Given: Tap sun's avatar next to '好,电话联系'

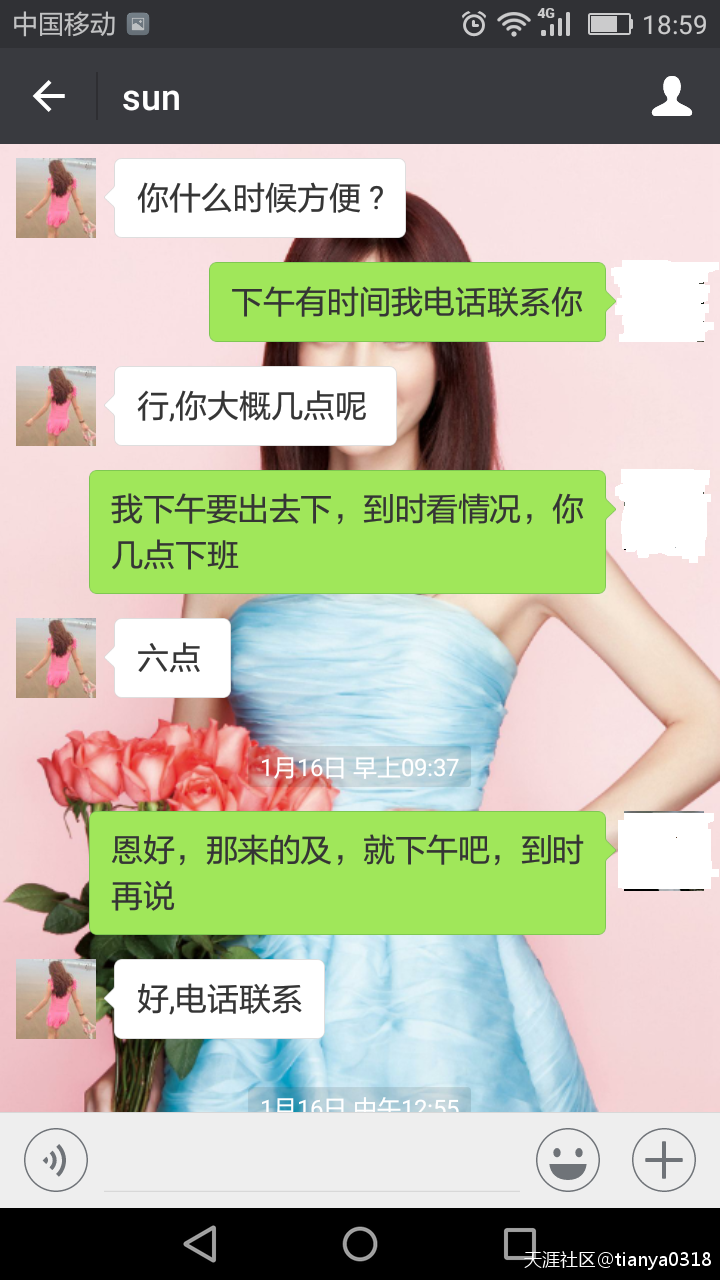Looking at the screenshot, I should [x=55, y=998].
